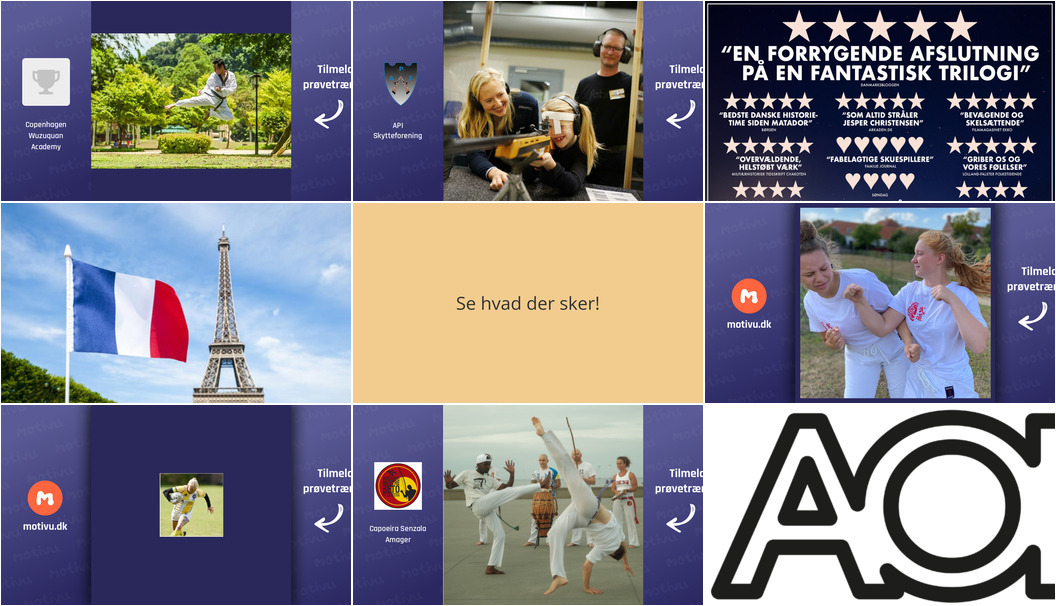The height and width of the screenshot is (606, 1056).
Task: Open the motivu.dk tile with rugby player
Action: tap(175, 505)
